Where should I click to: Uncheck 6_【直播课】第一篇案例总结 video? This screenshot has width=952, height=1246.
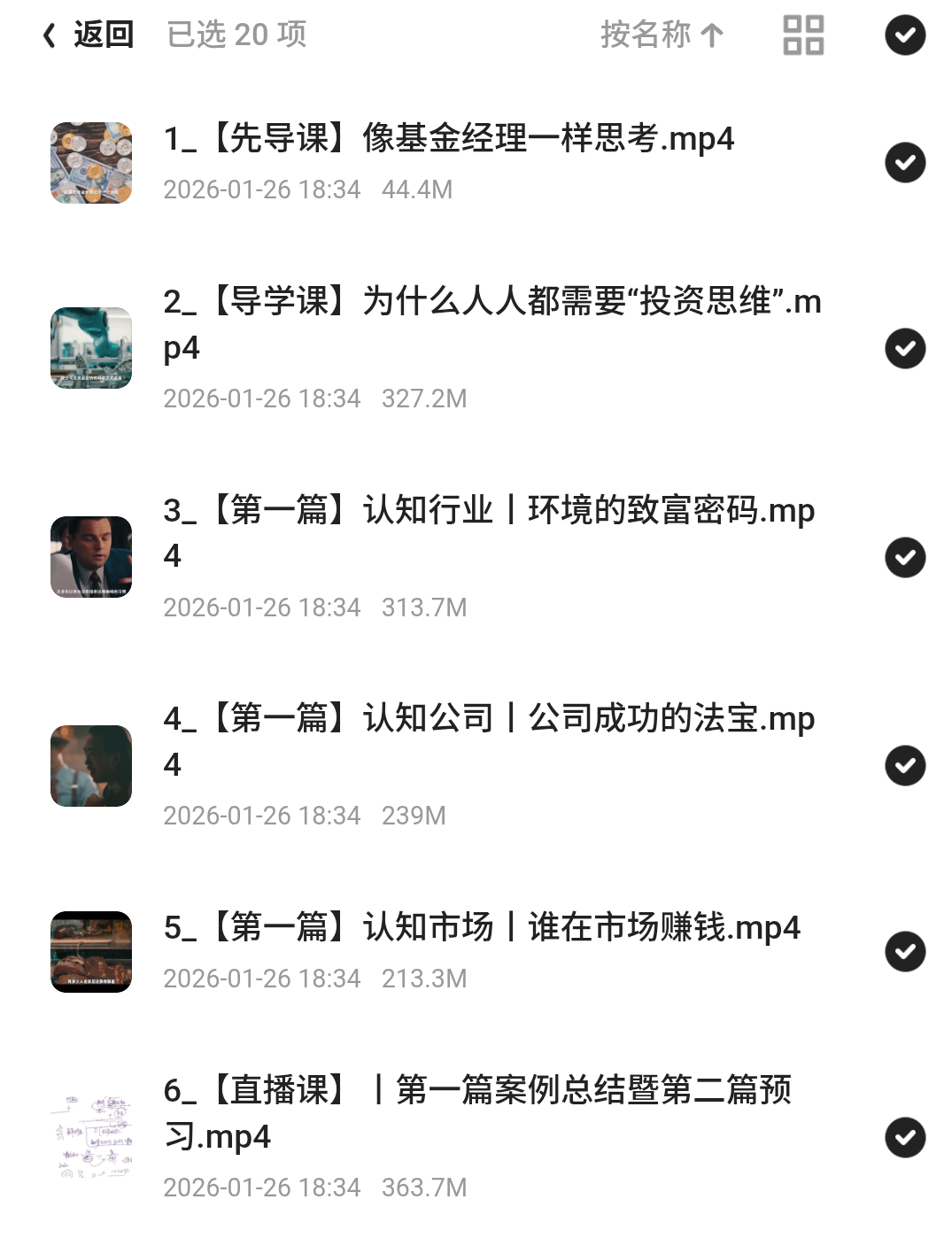[x=905, y=1137]
